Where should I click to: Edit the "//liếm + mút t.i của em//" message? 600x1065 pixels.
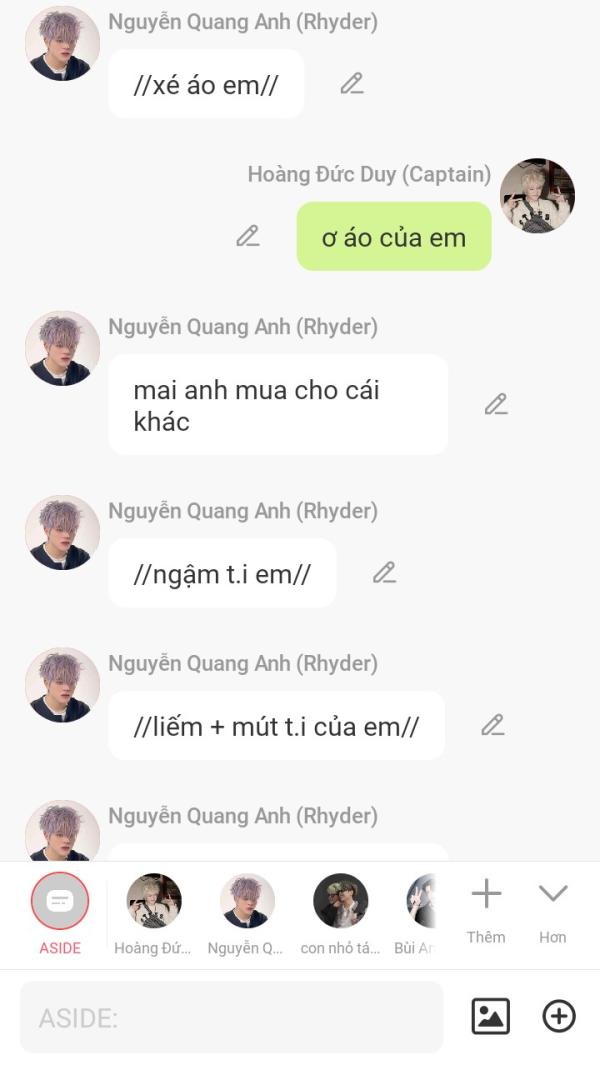tap(492, 725)
